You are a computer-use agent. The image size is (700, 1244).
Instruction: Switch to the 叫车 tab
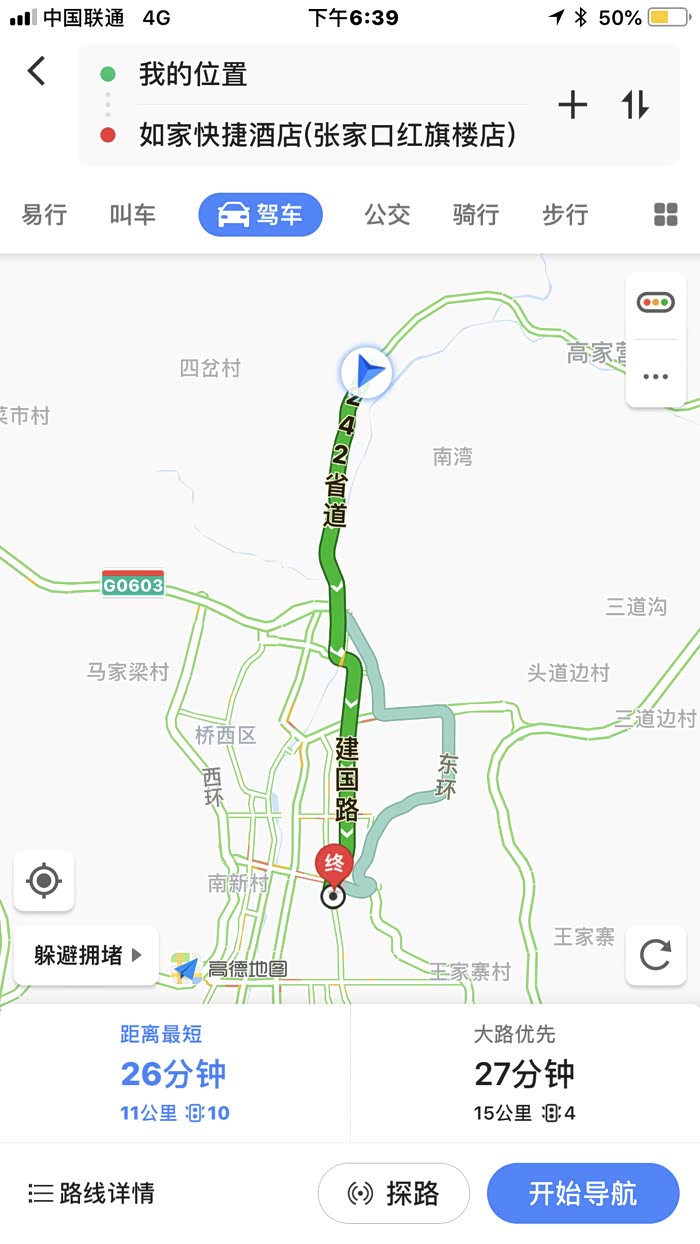point(133,215)
